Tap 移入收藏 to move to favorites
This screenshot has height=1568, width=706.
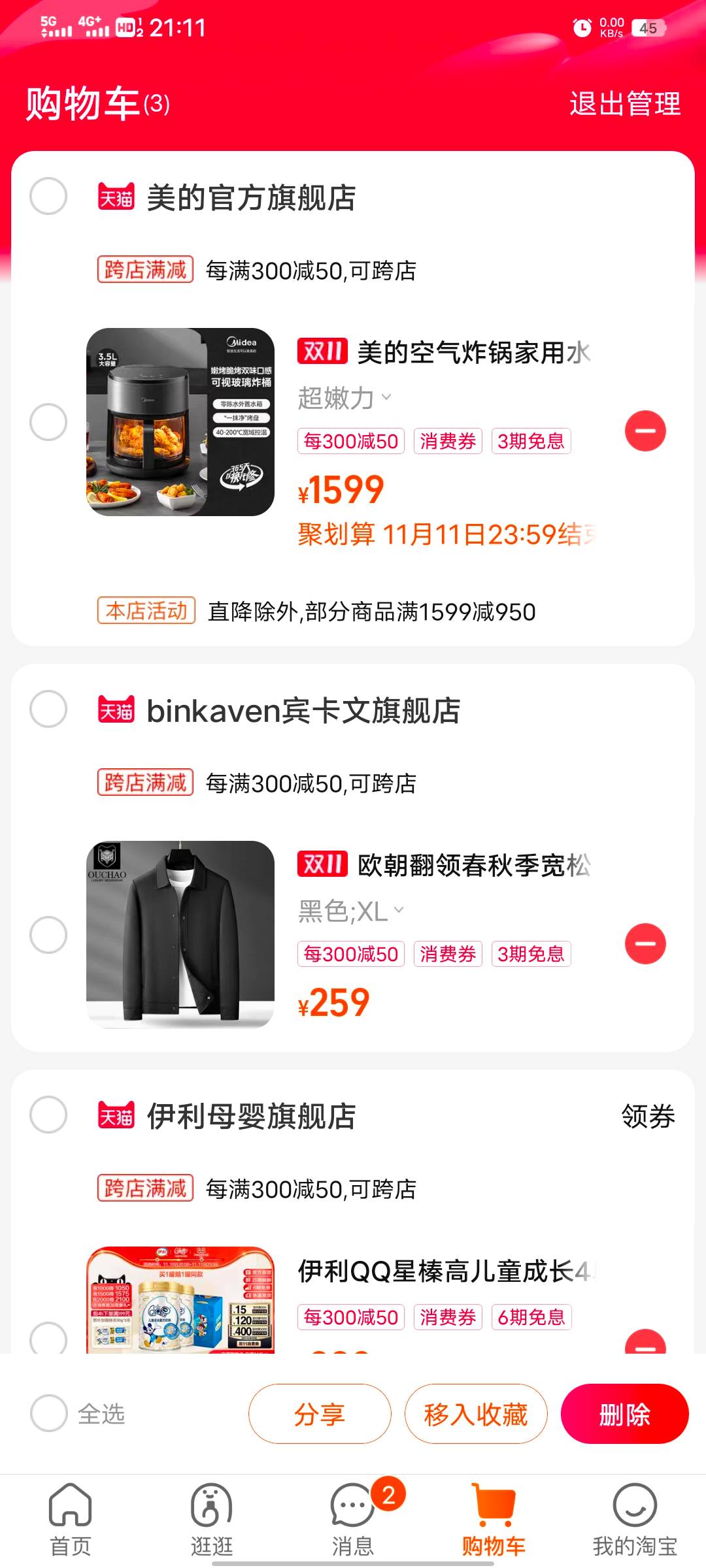tap(476, 1414)
